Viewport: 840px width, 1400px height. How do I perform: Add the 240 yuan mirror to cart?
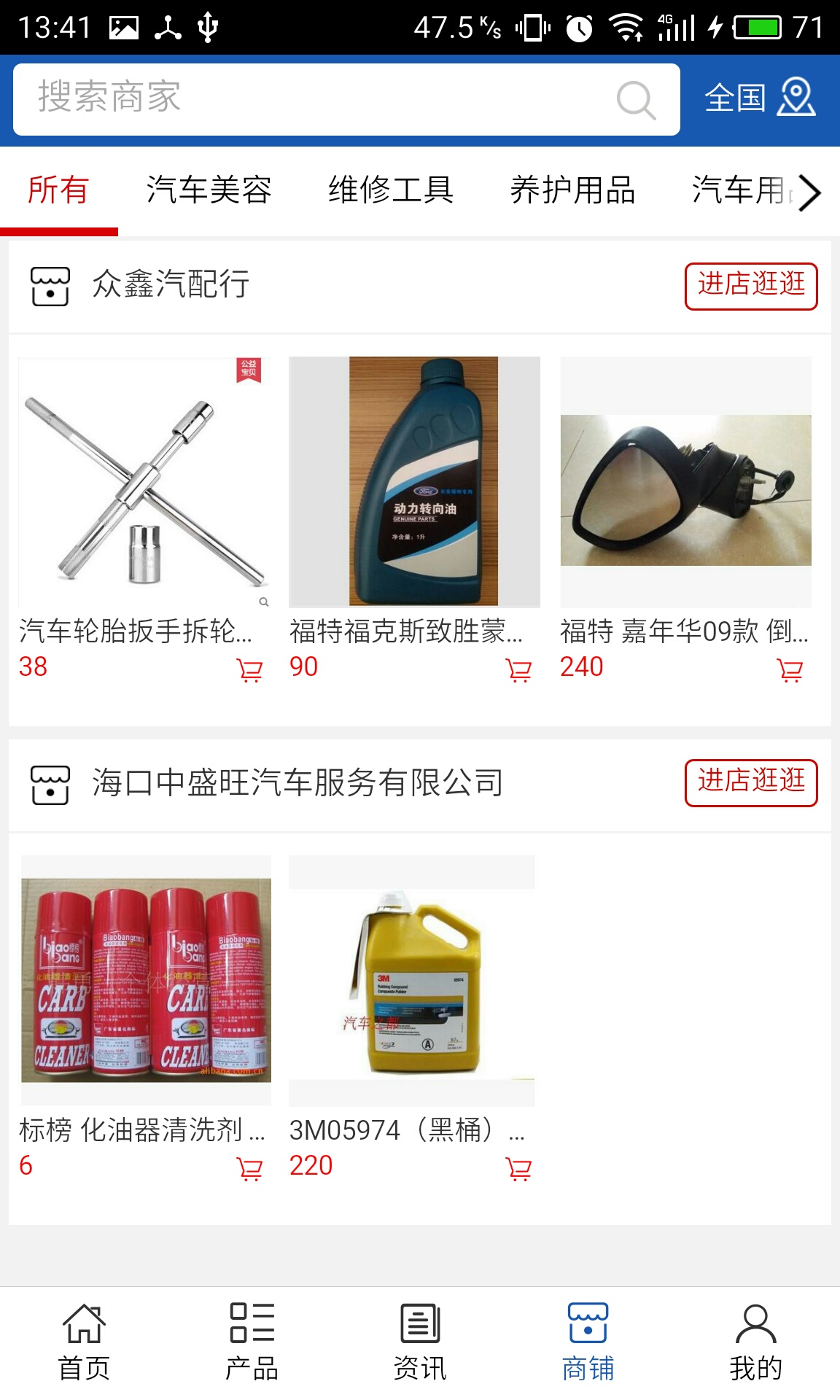click(790, 669)
